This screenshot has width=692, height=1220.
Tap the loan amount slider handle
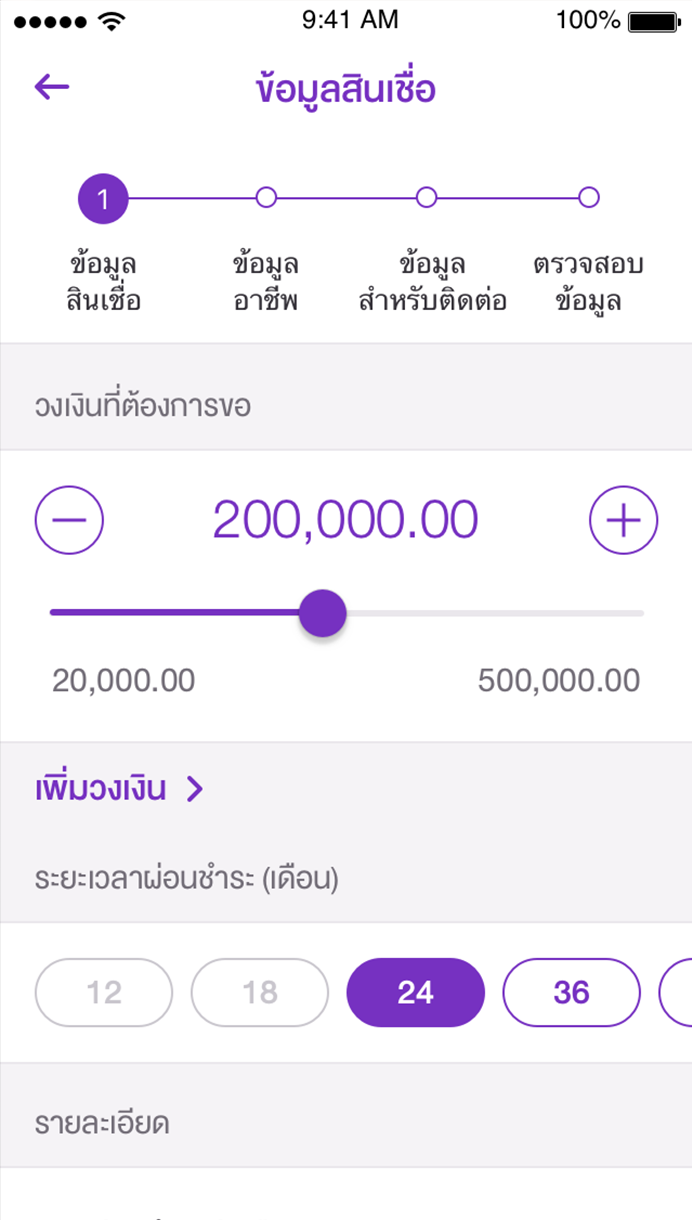pos(323,613)
